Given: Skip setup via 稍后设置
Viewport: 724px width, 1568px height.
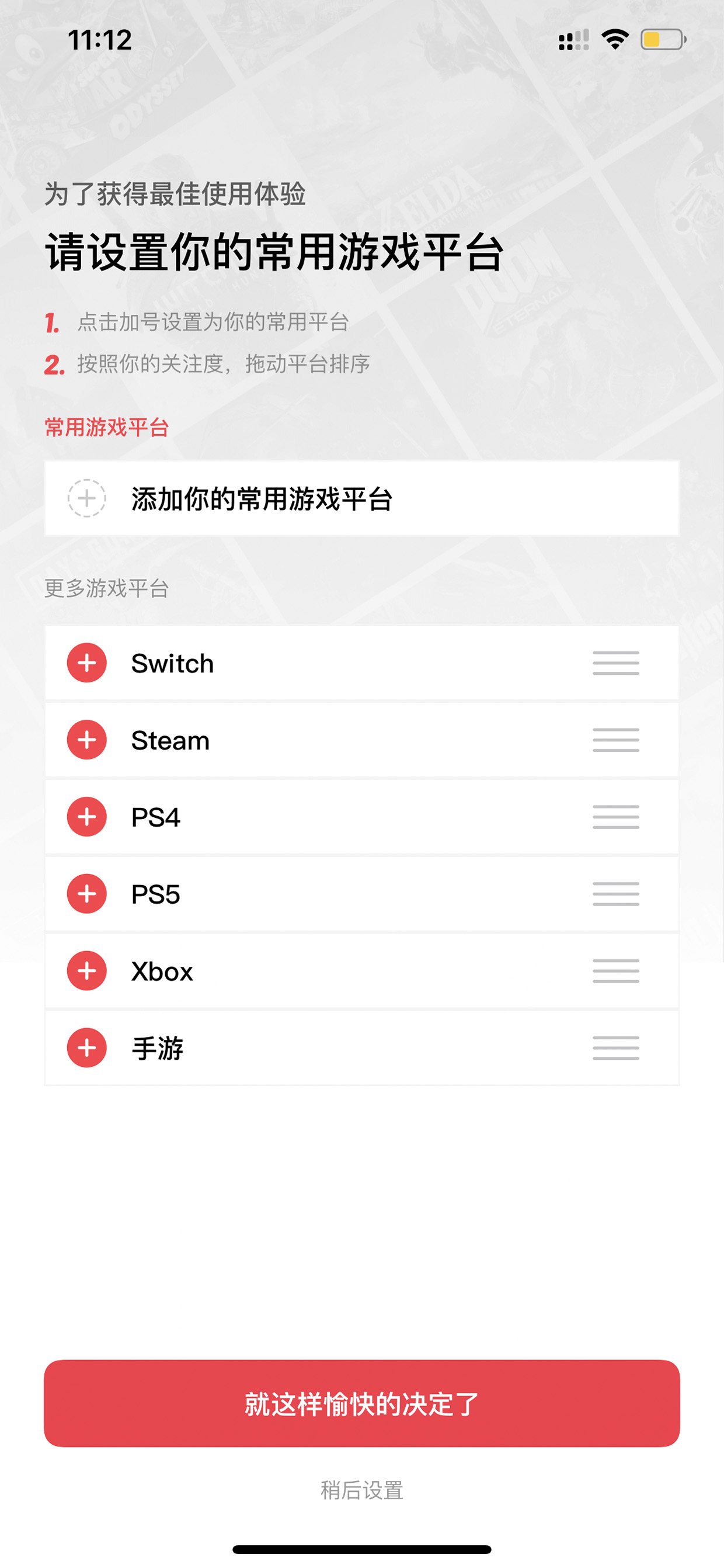Looking at the screenshot, I should (x=361, y=1490).
